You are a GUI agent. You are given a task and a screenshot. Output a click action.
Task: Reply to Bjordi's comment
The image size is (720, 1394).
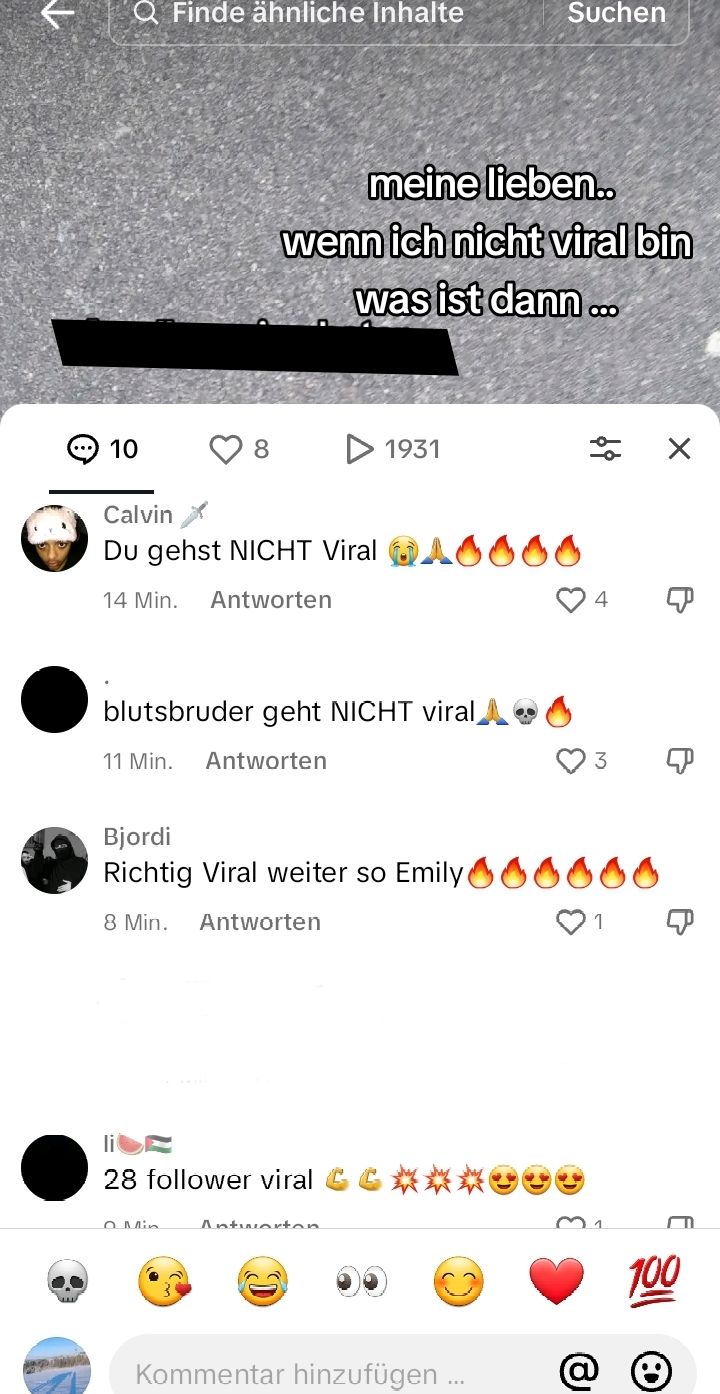(x=260, y=922)
